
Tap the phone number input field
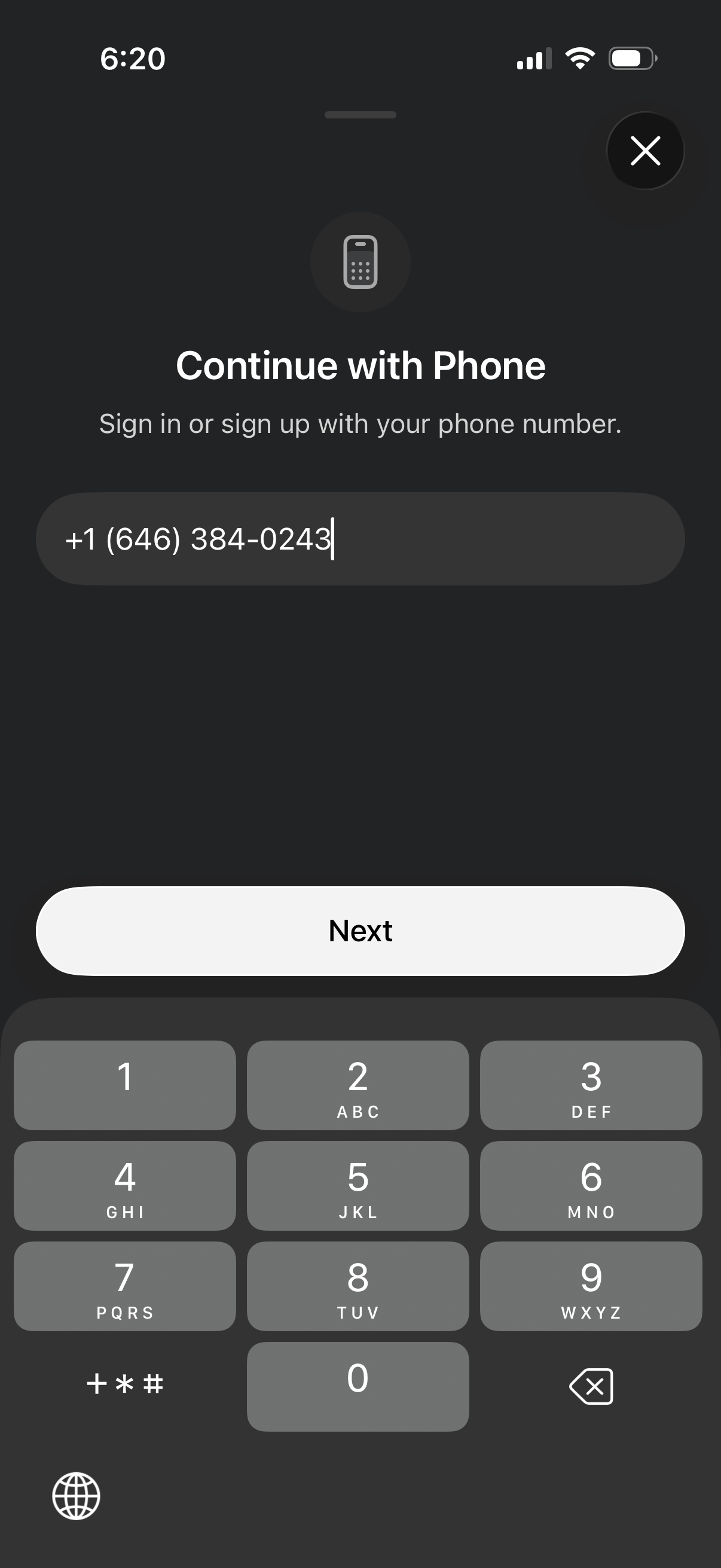(360, 539)
